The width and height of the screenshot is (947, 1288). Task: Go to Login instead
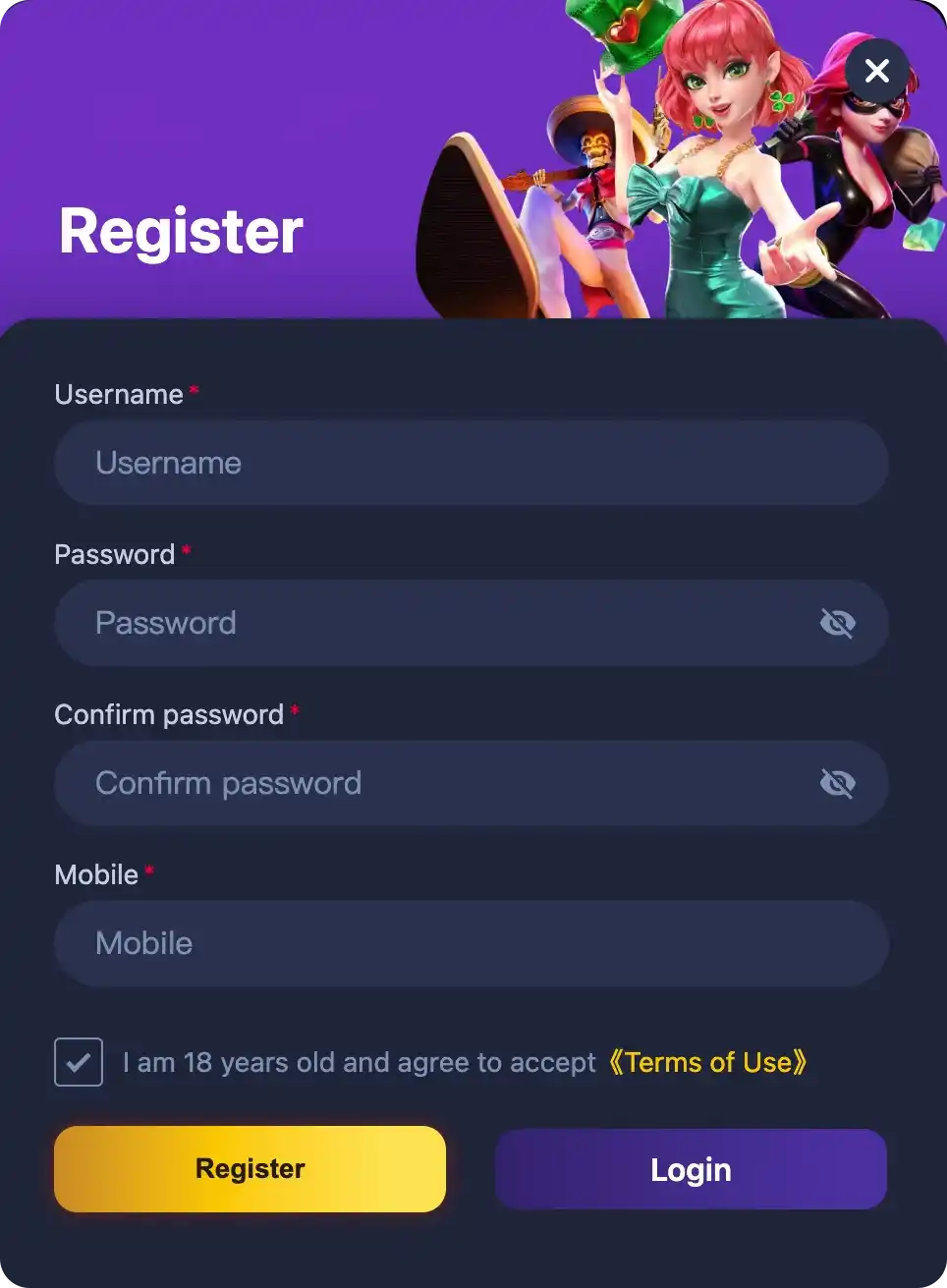pos(691,1169)
